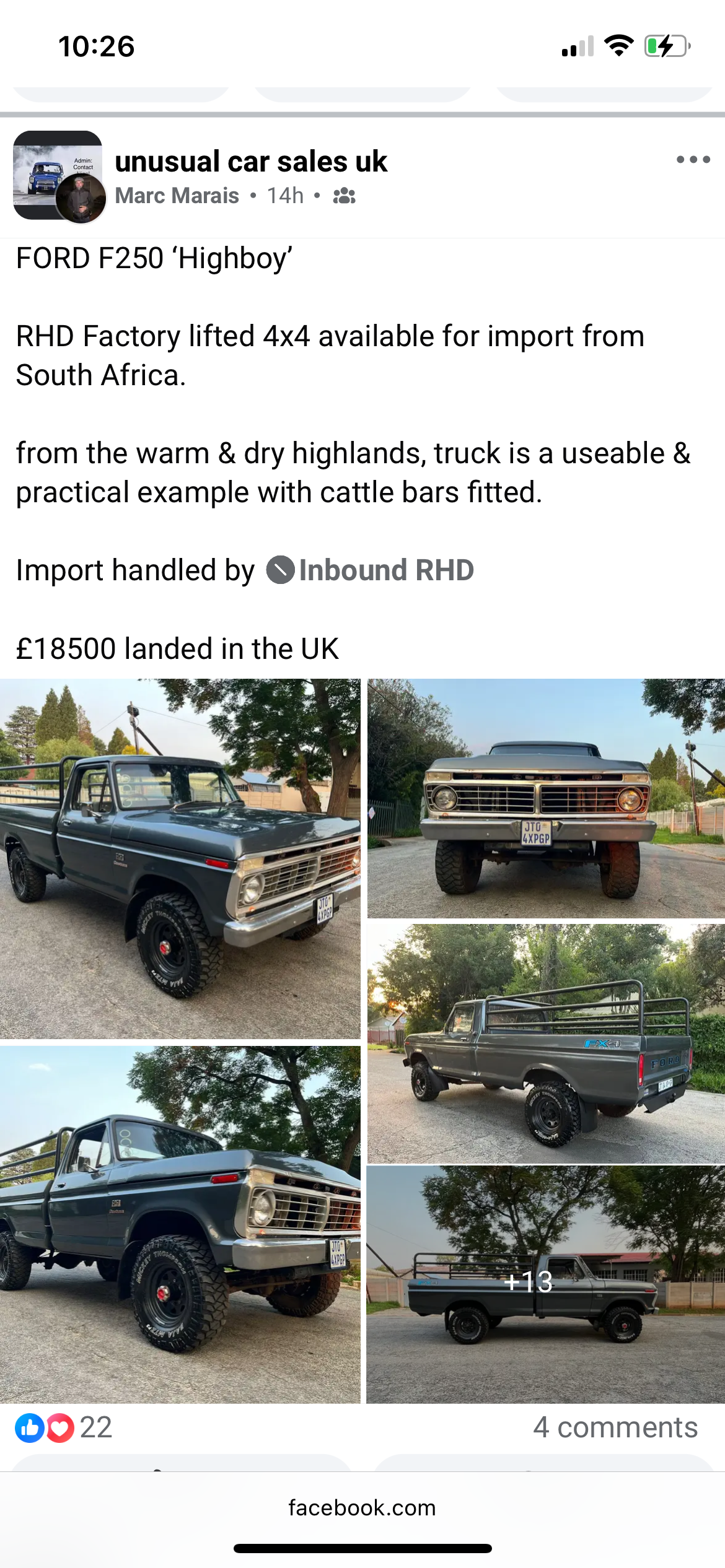Open the 4 comments
The image size is (725, 1568).
[x=615, y=1427]
